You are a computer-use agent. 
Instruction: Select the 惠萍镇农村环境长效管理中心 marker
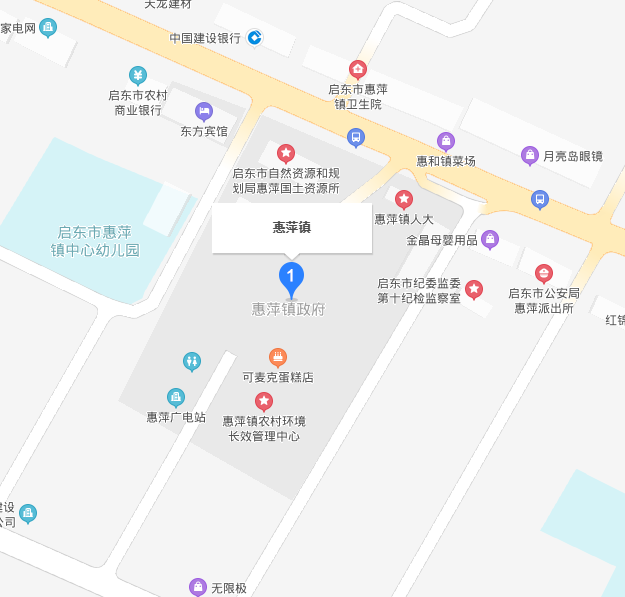coord(264,401)
